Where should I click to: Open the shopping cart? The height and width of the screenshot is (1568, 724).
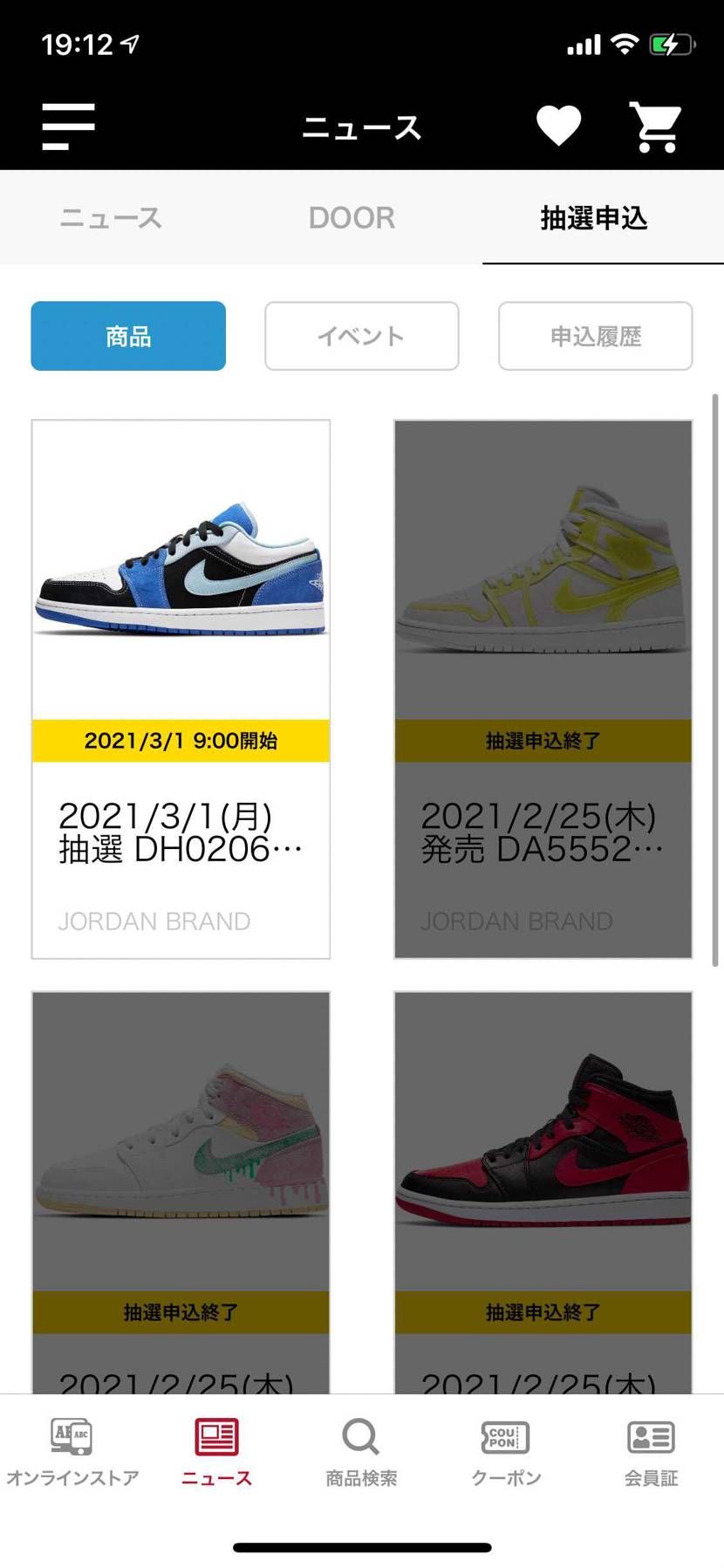[x=656, y=127]
